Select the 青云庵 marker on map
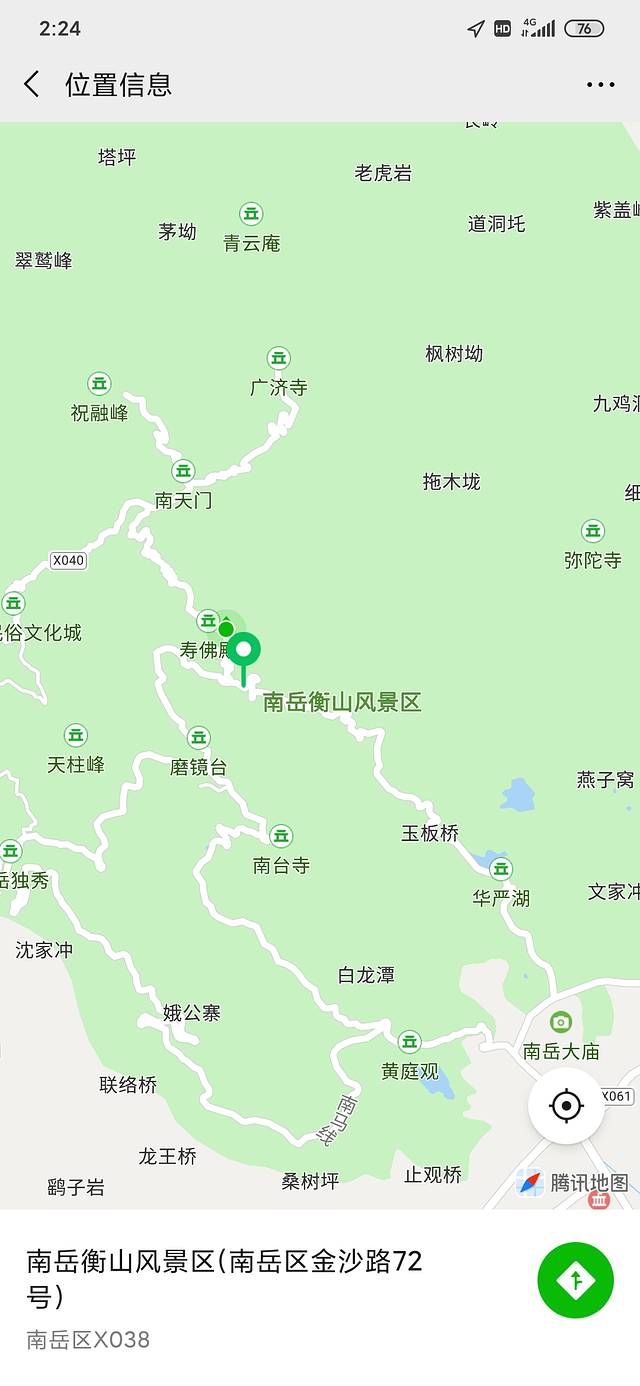This screenshot has height=1386, width=640. [x=251, y=214]
